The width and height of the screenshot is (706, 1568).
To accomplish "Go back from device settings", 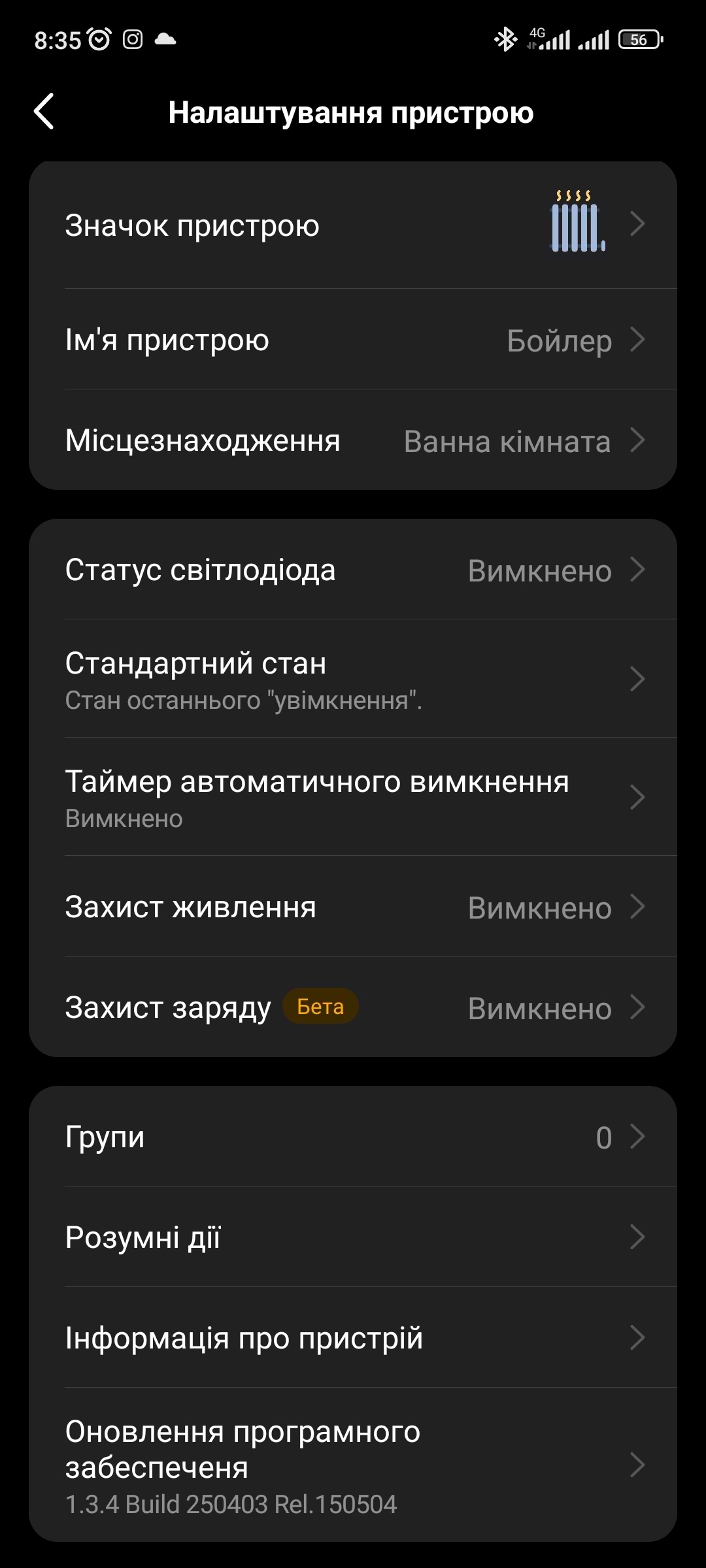I will coord(44,112).
